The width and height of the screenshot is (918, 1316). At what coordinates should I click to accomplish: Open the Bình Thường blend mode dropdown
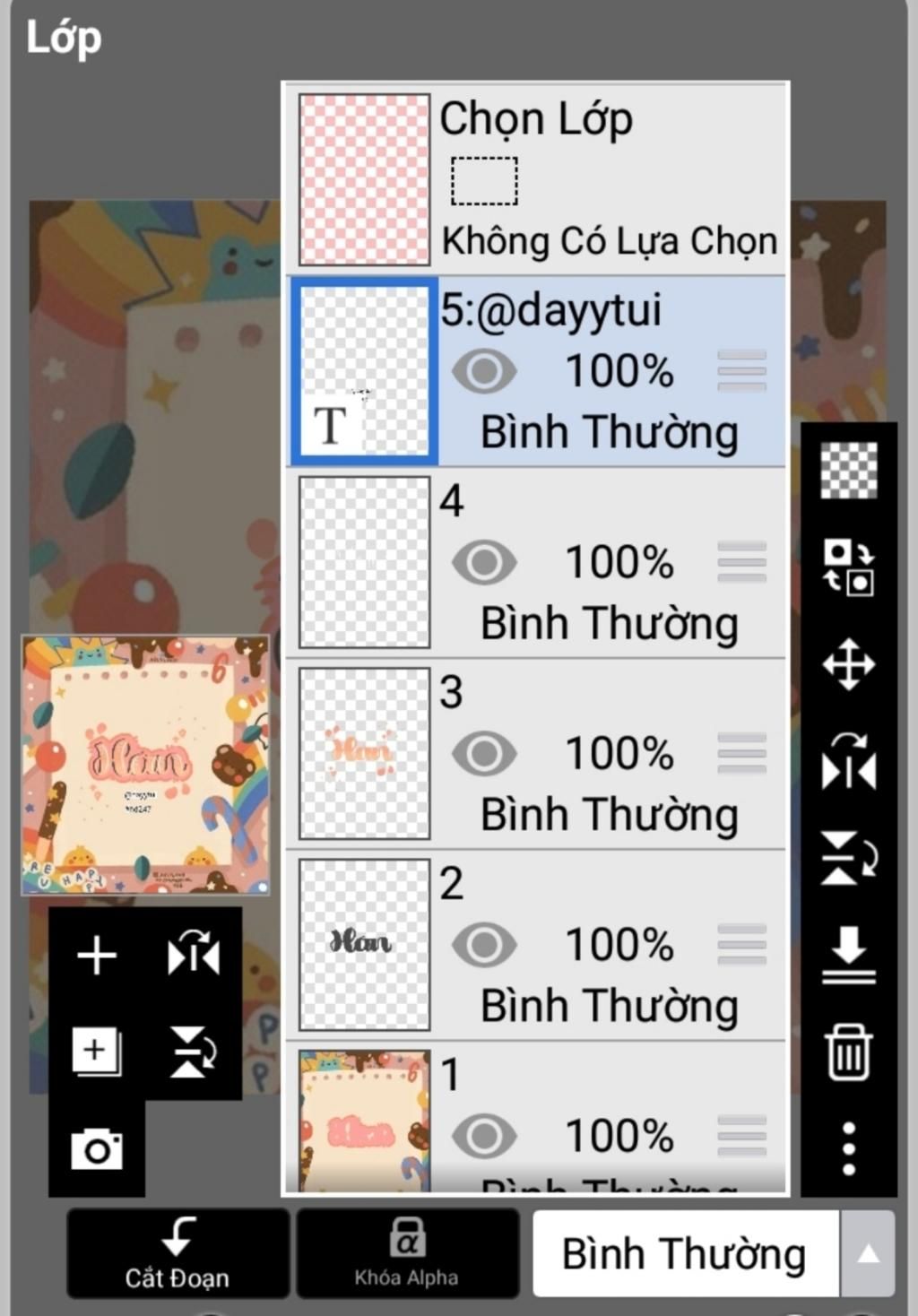(687, 1253)
